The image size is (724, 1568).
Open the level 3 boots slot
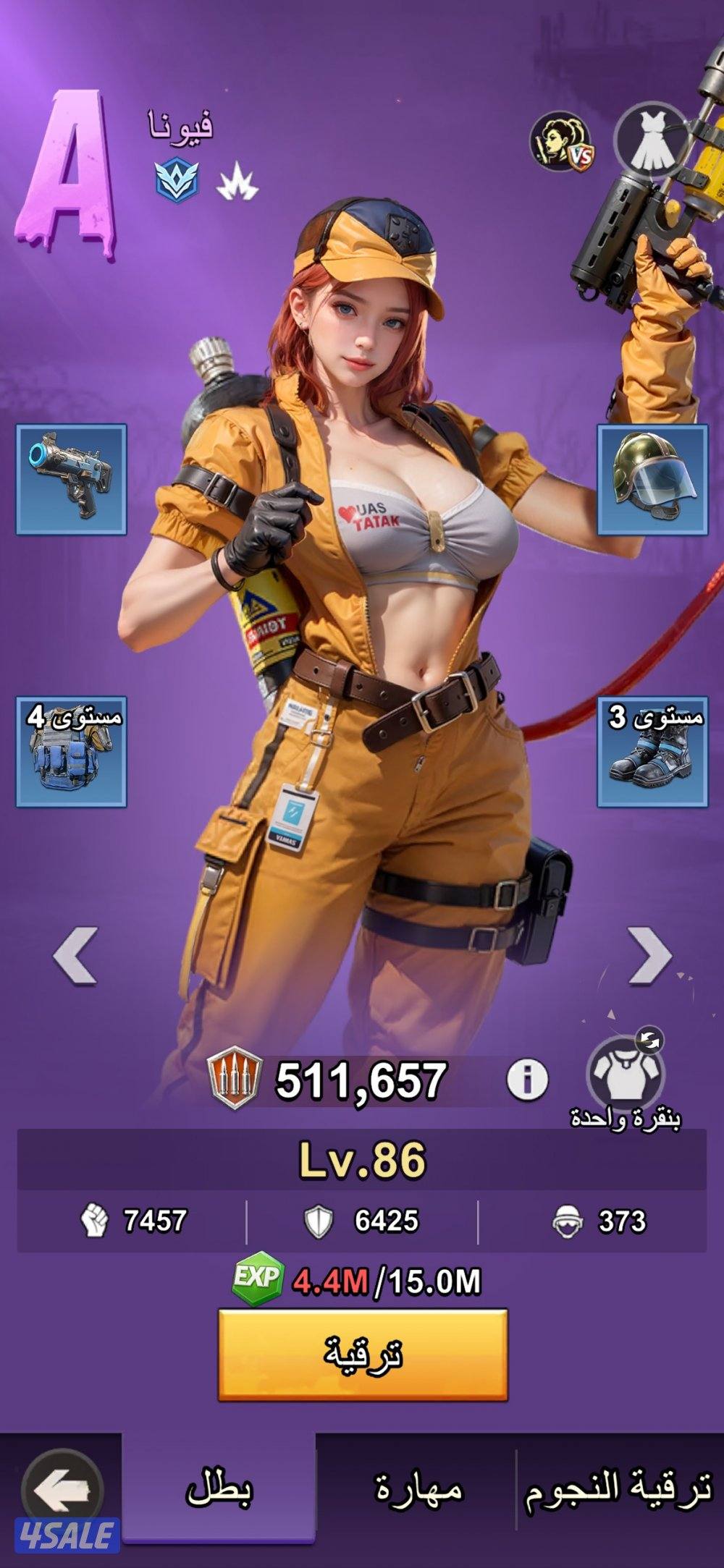click(652, 751)
